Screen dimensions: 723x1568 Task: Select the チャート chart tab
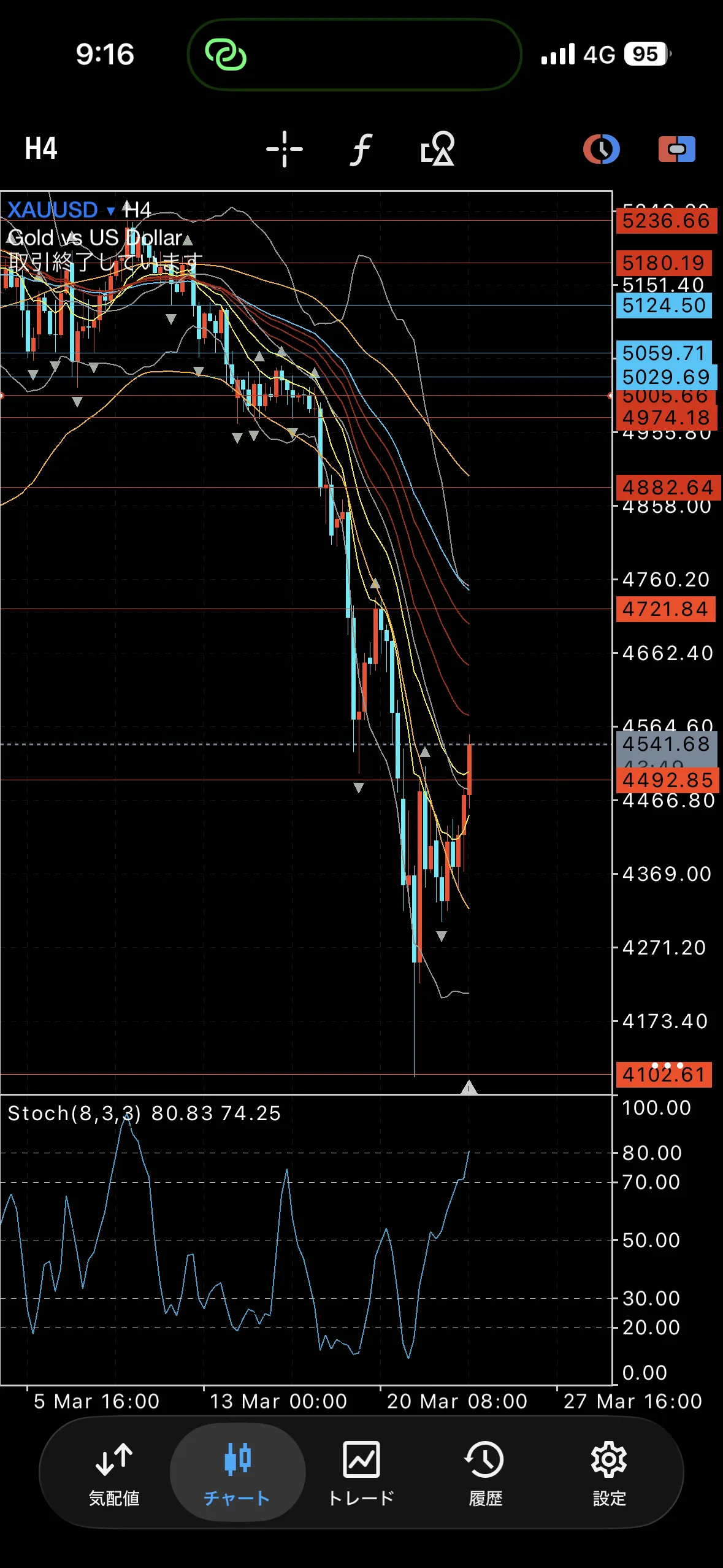(237, 1474)
